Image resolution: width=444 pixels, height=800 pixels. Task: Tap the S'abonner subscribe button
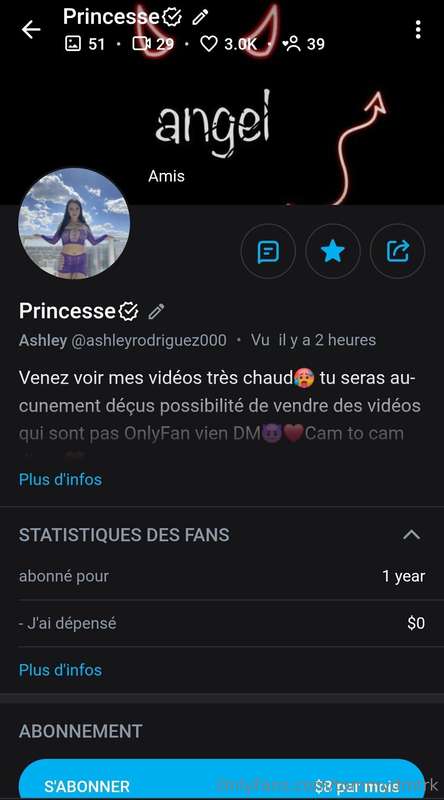click(x=221, y=780)
